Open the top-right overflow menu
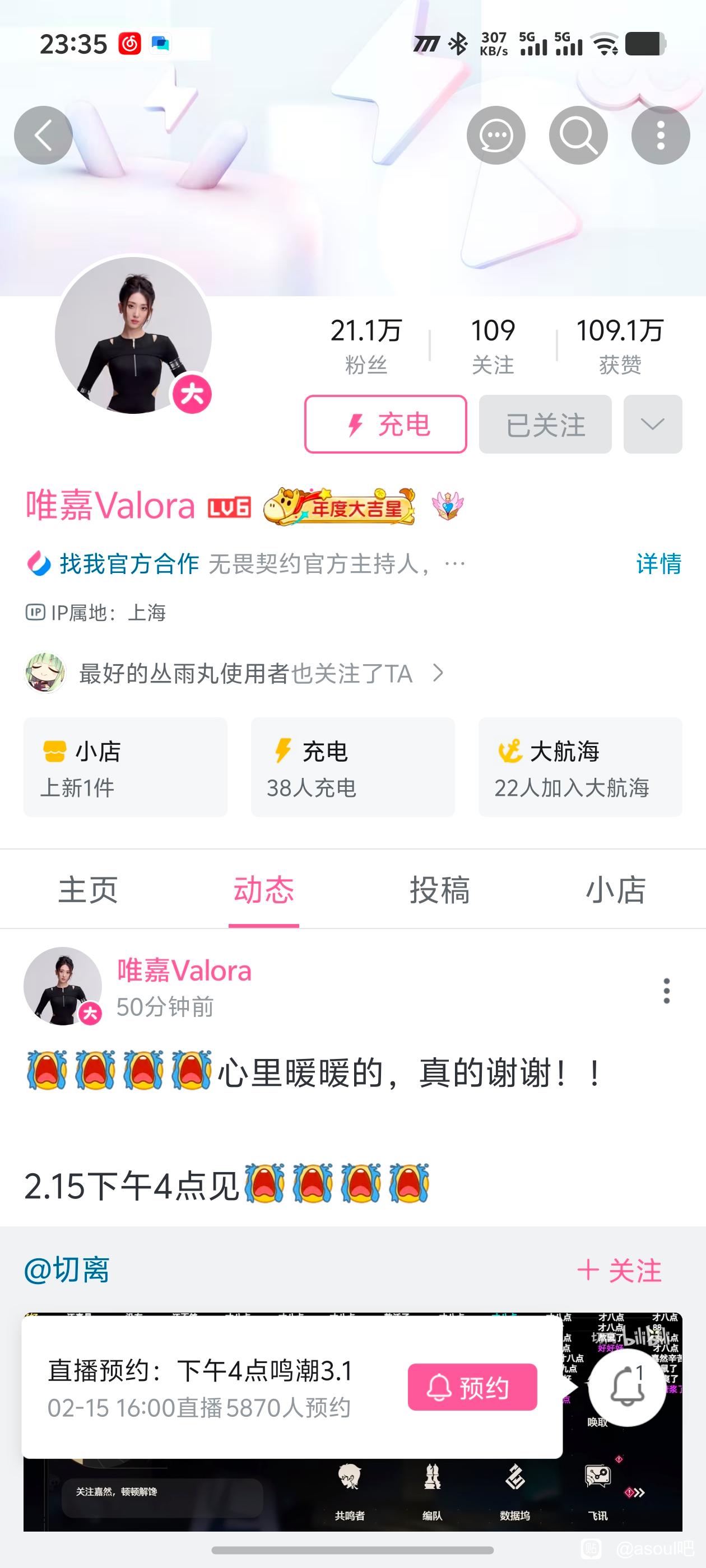Screen dimensions: 706x1568 [660, 135]
